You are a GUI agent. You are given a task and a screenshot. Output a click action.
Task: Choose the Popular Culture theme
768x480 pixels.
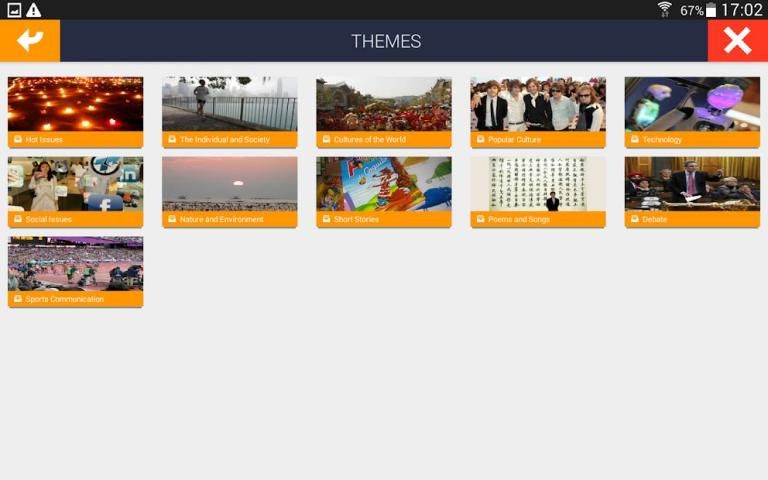pyautogui.click(x=537, y=112)
